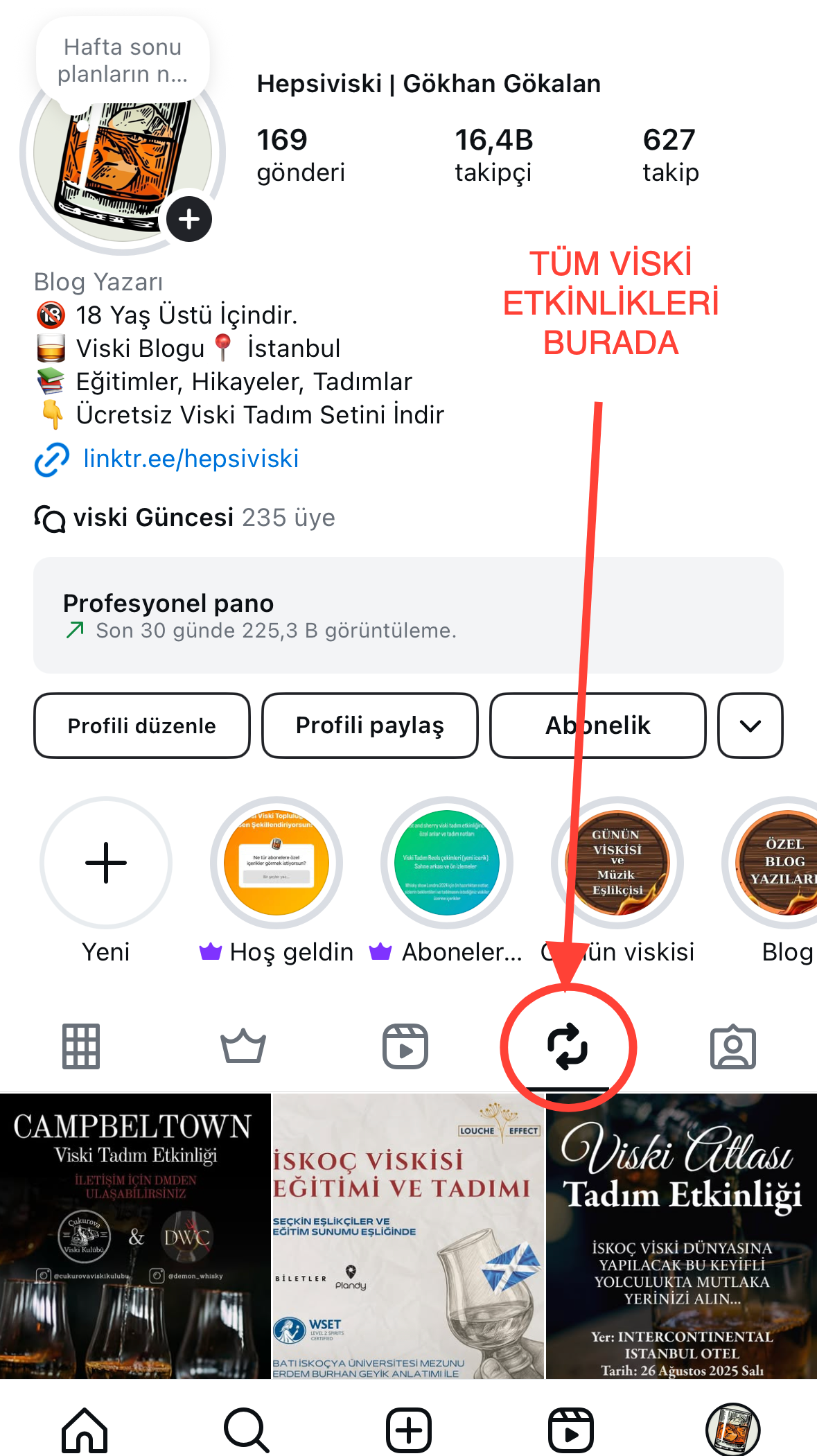
Task: Switch to the subscriber crown tab
Action: pyautogui.click(x=243, y=1046)
